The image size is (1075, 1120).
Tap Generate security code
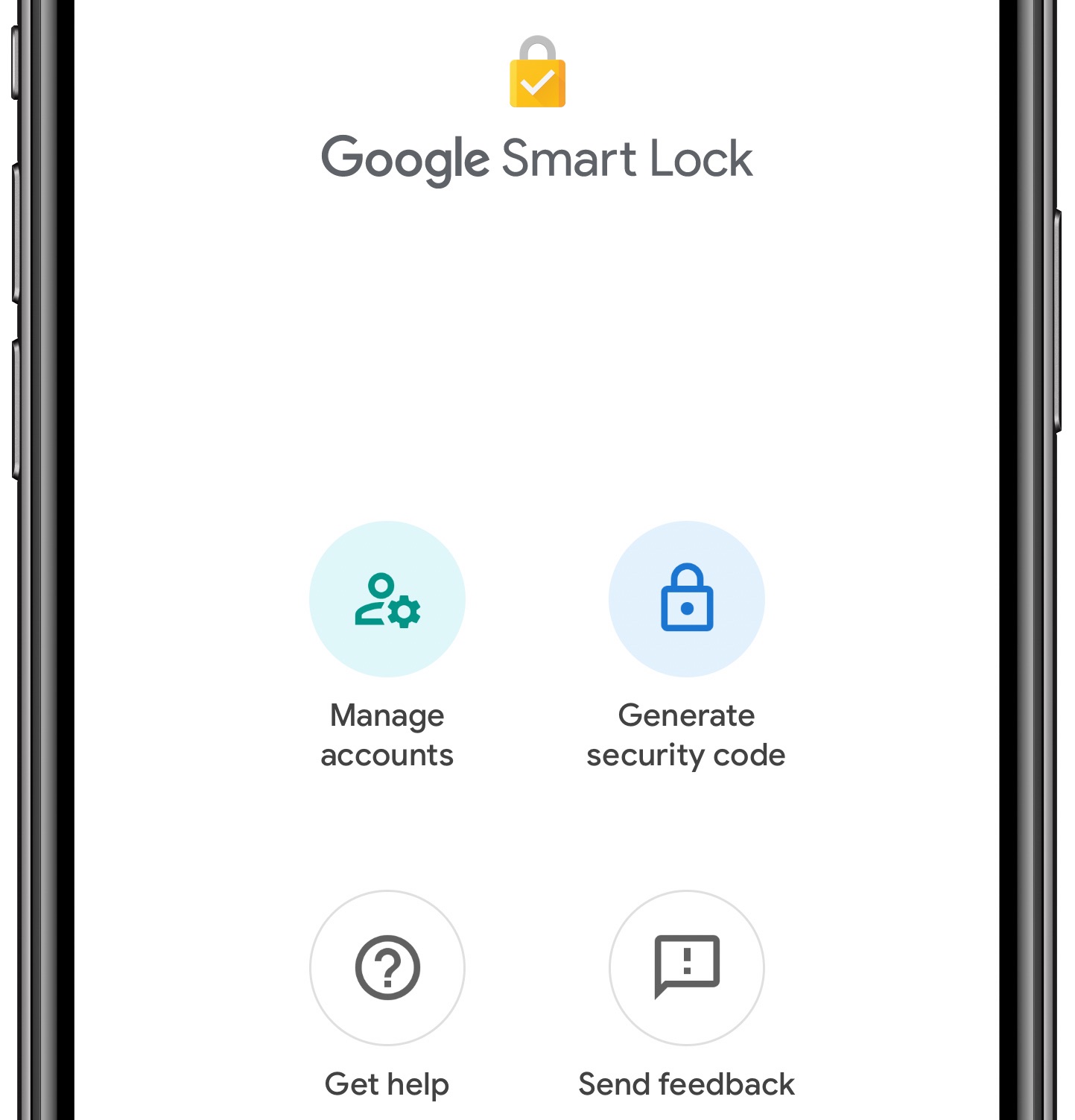[686, 599]
